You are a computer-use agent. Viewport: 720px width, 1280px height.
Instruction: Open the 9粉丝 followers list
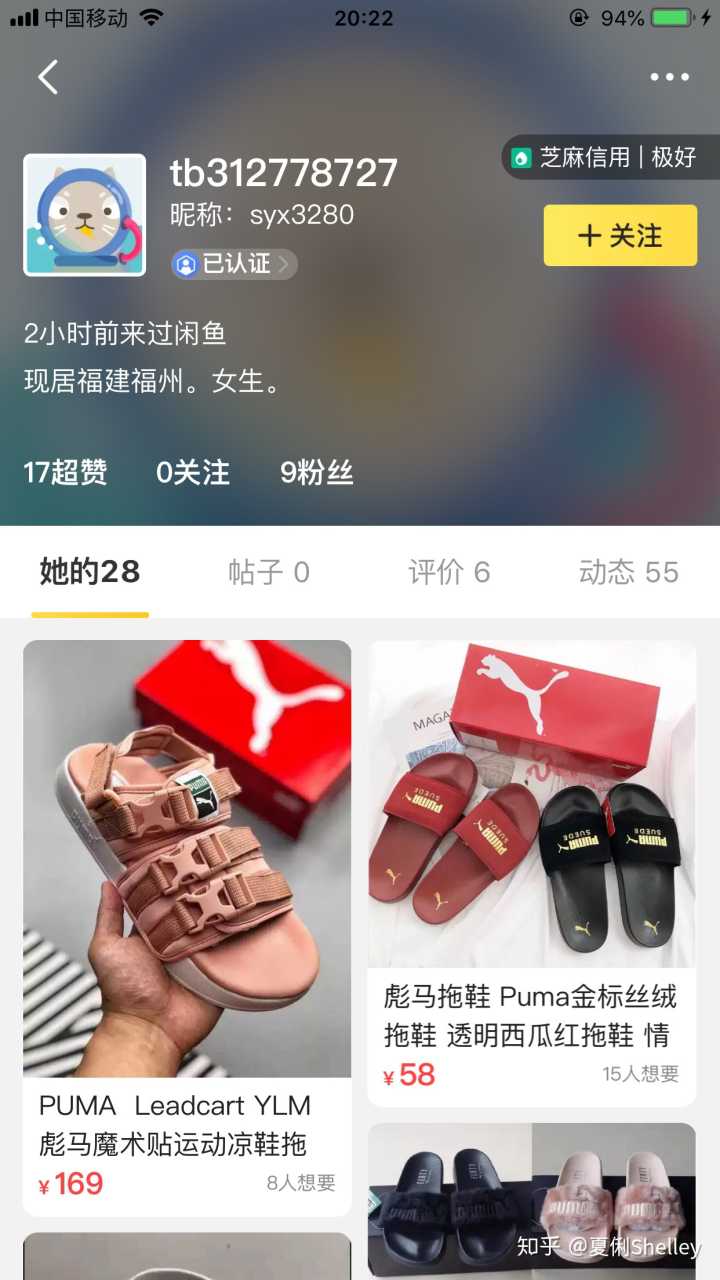(316, 472)
